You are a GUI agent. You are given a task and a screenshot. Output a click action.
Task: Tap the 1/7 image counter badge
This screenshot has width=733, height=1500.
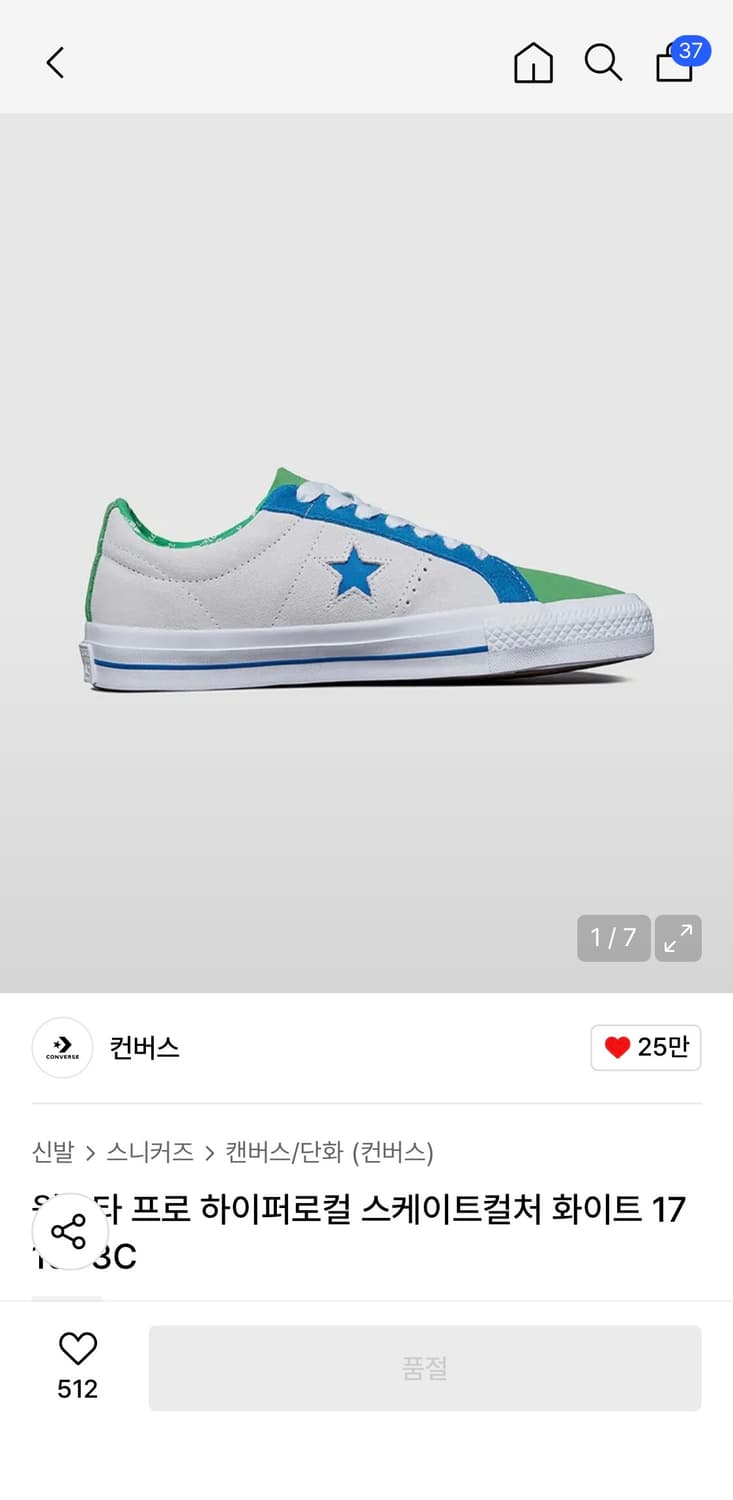pos(612,938)
